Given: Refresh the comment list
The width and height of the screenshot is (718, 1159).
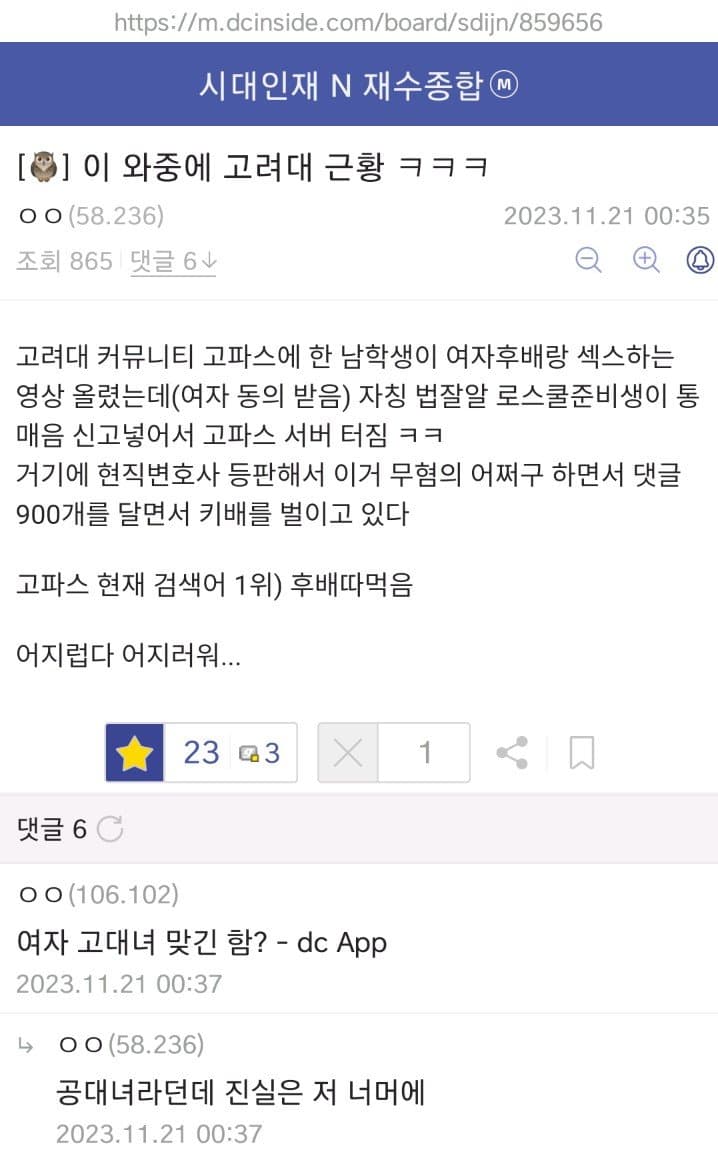Looking at the screenshot, I should tap(110, 828).
